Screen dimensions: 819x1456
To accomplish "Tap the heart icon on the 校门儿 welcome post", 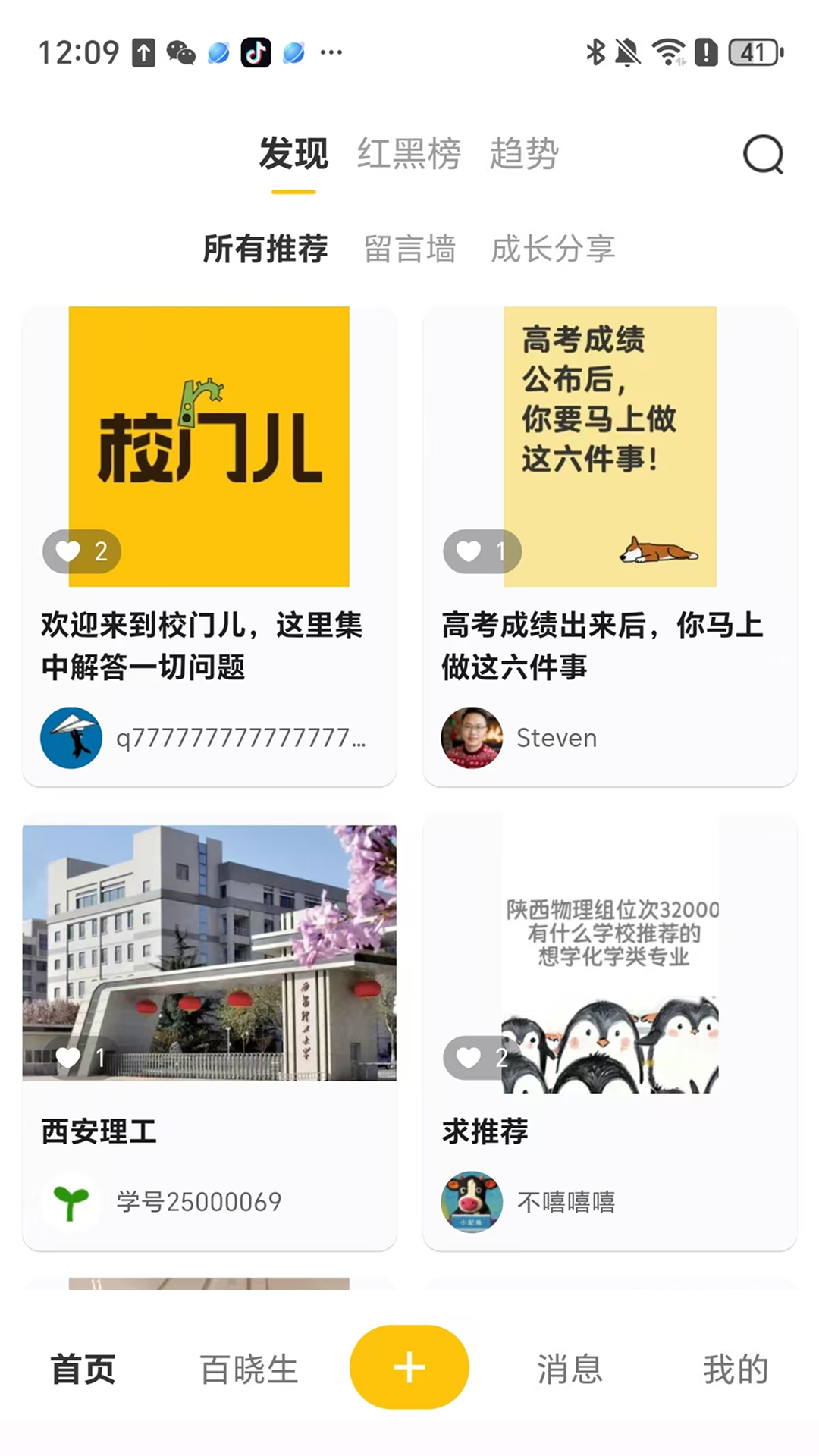I will (70, 551).
